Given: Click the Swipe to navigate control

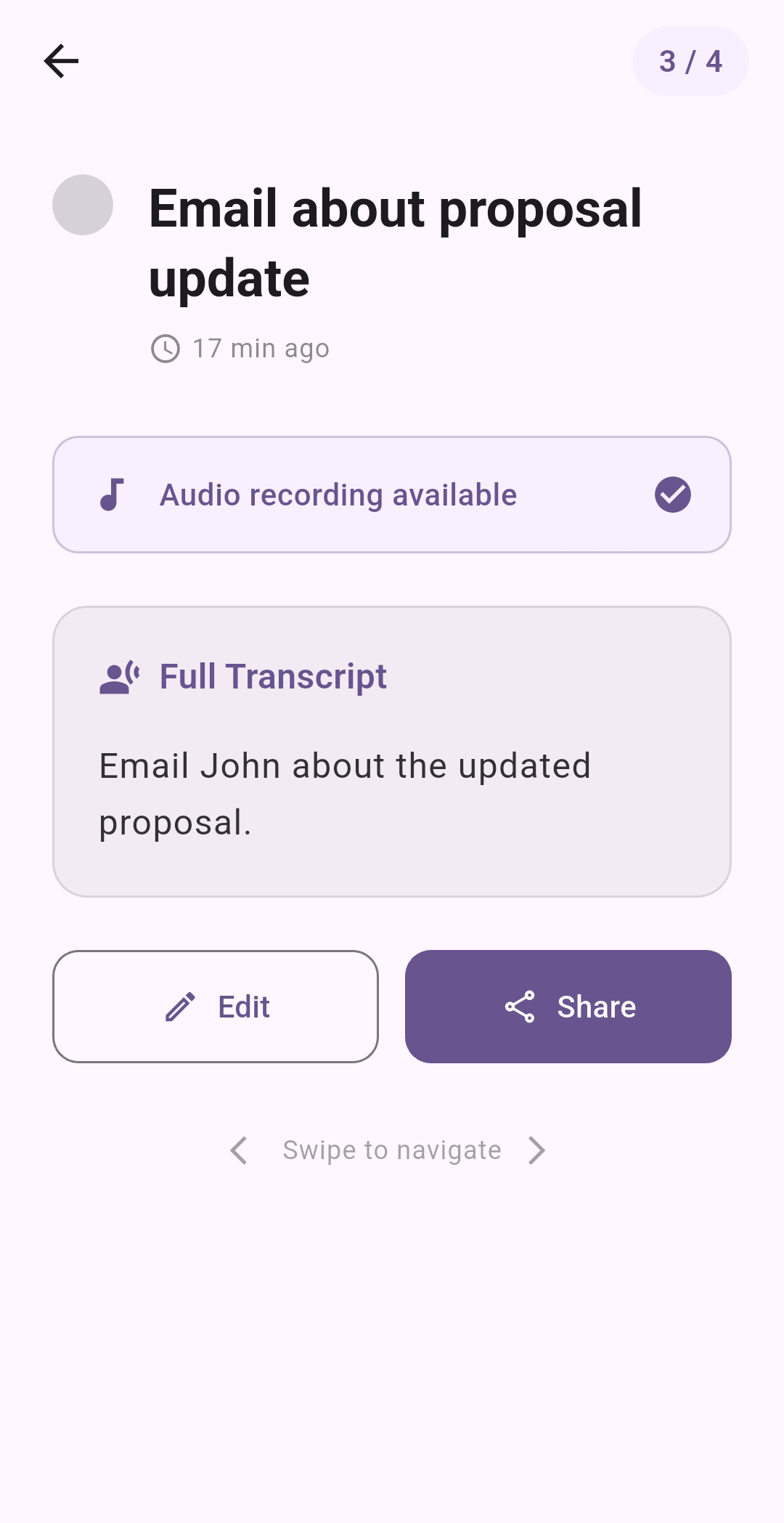Looking at the screenshot, I should click(392, 1150).
